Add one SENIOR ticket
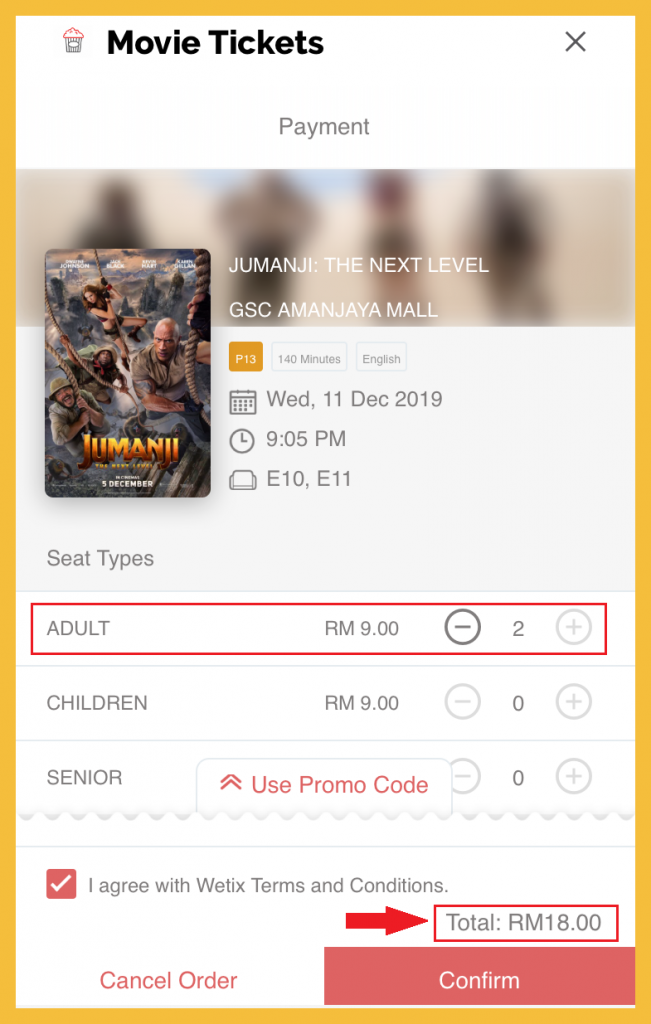The image size is (651, 1024). coord(573,776)
